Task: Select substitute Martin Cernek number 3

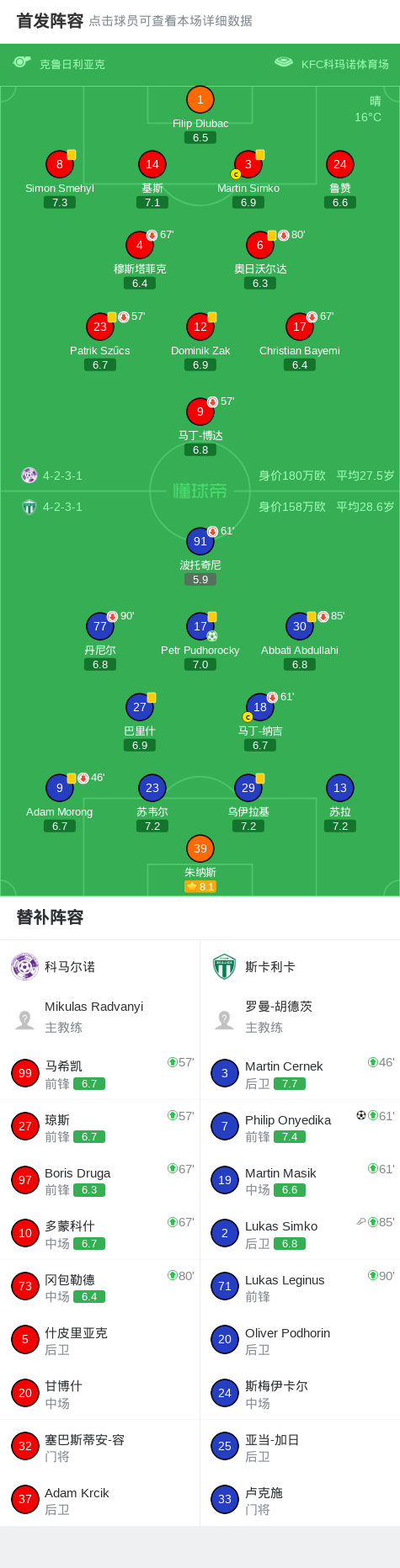Action: pos(300,1073)
